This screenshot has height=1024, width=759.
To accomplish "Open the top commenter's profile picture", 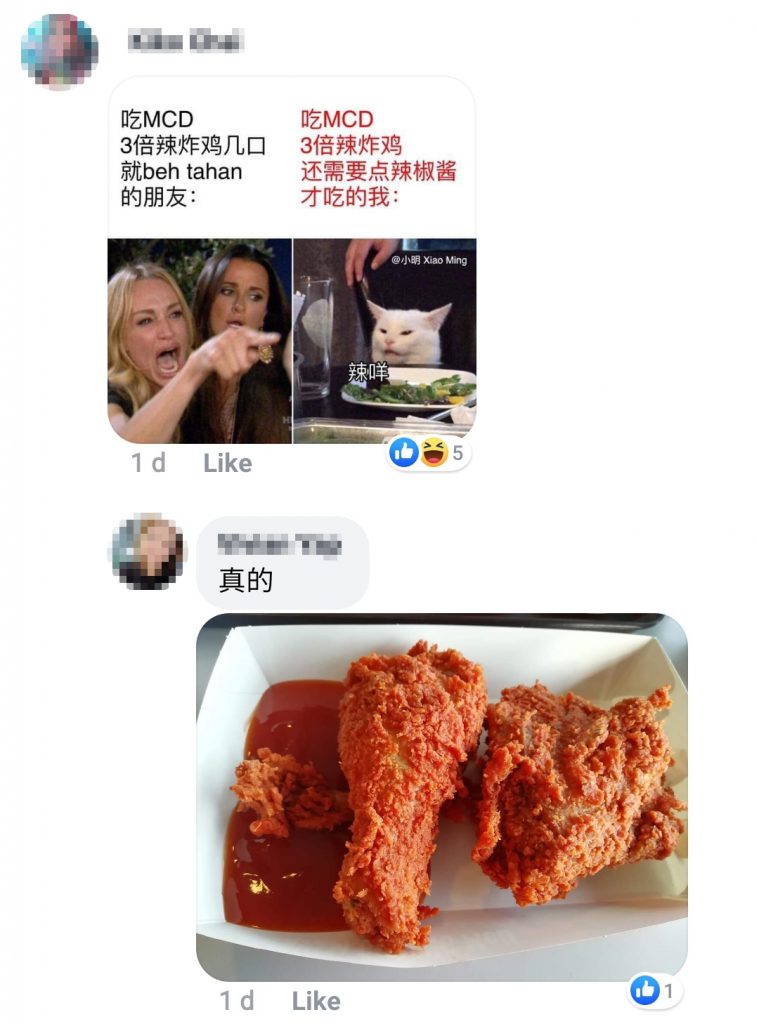I will tap(59, 51).
